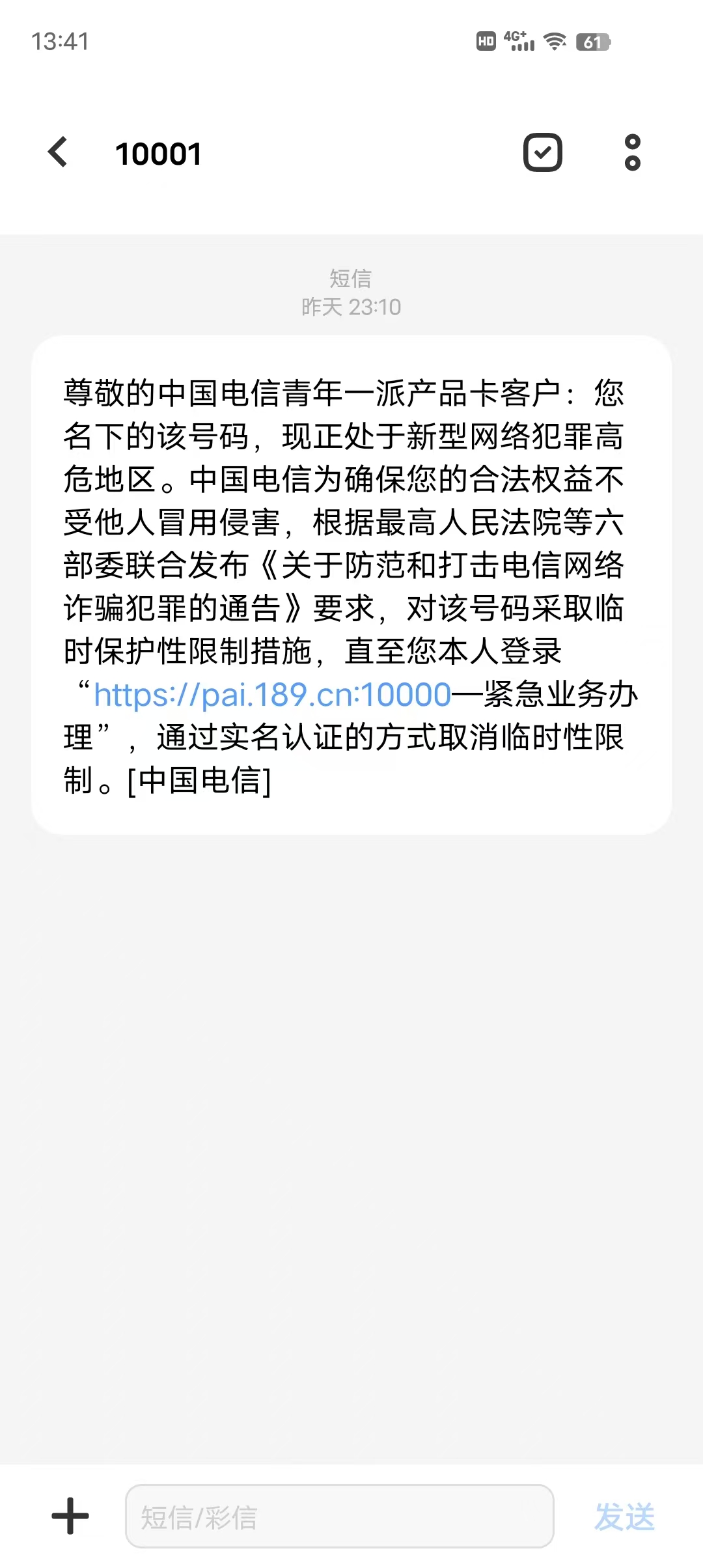The image size is (703, 1568).
Task: Open the overflow menu with two dots
Action: point(630,152)
